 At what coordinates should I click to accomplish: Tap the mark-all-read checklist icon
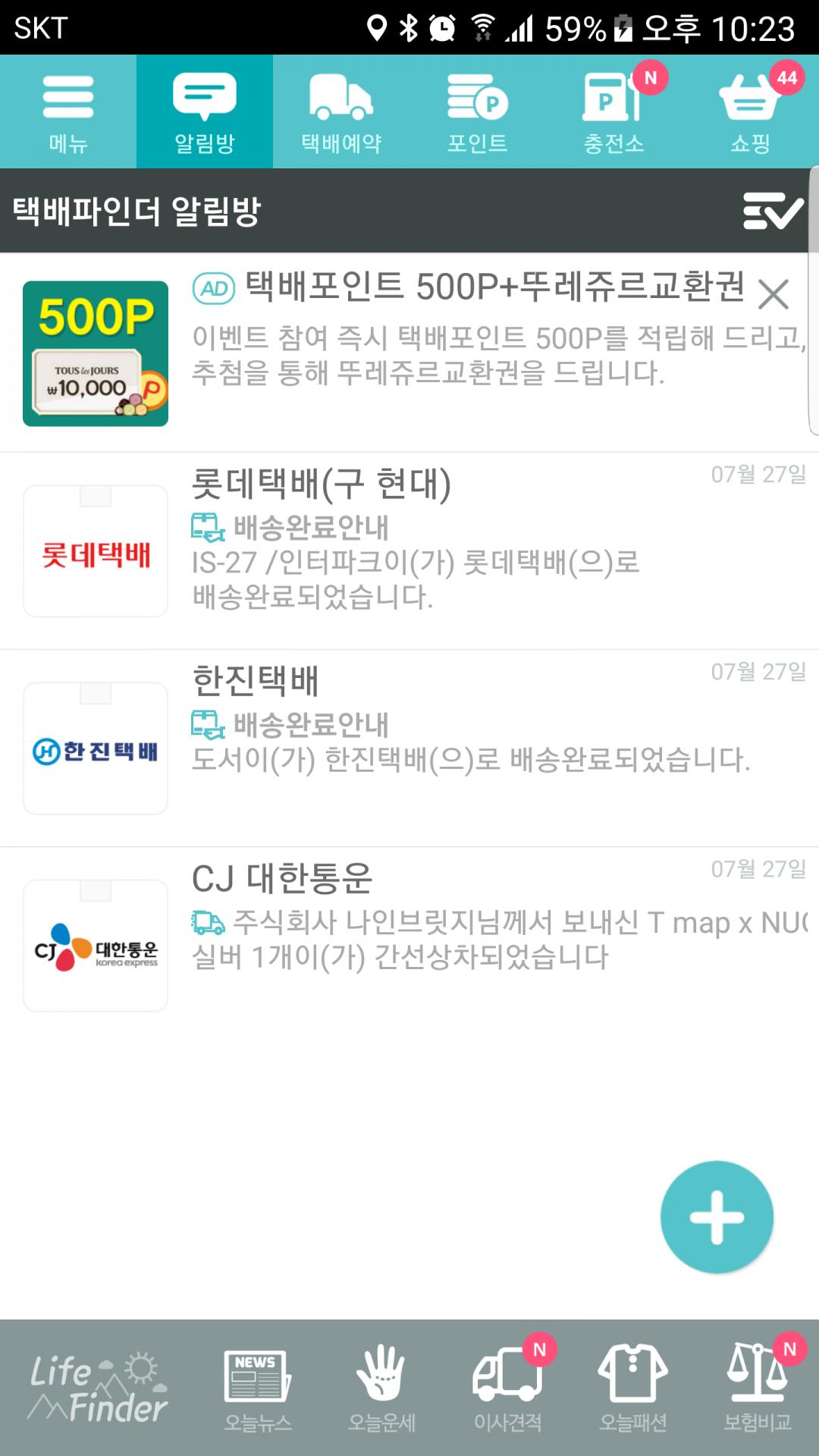point(773,211)
